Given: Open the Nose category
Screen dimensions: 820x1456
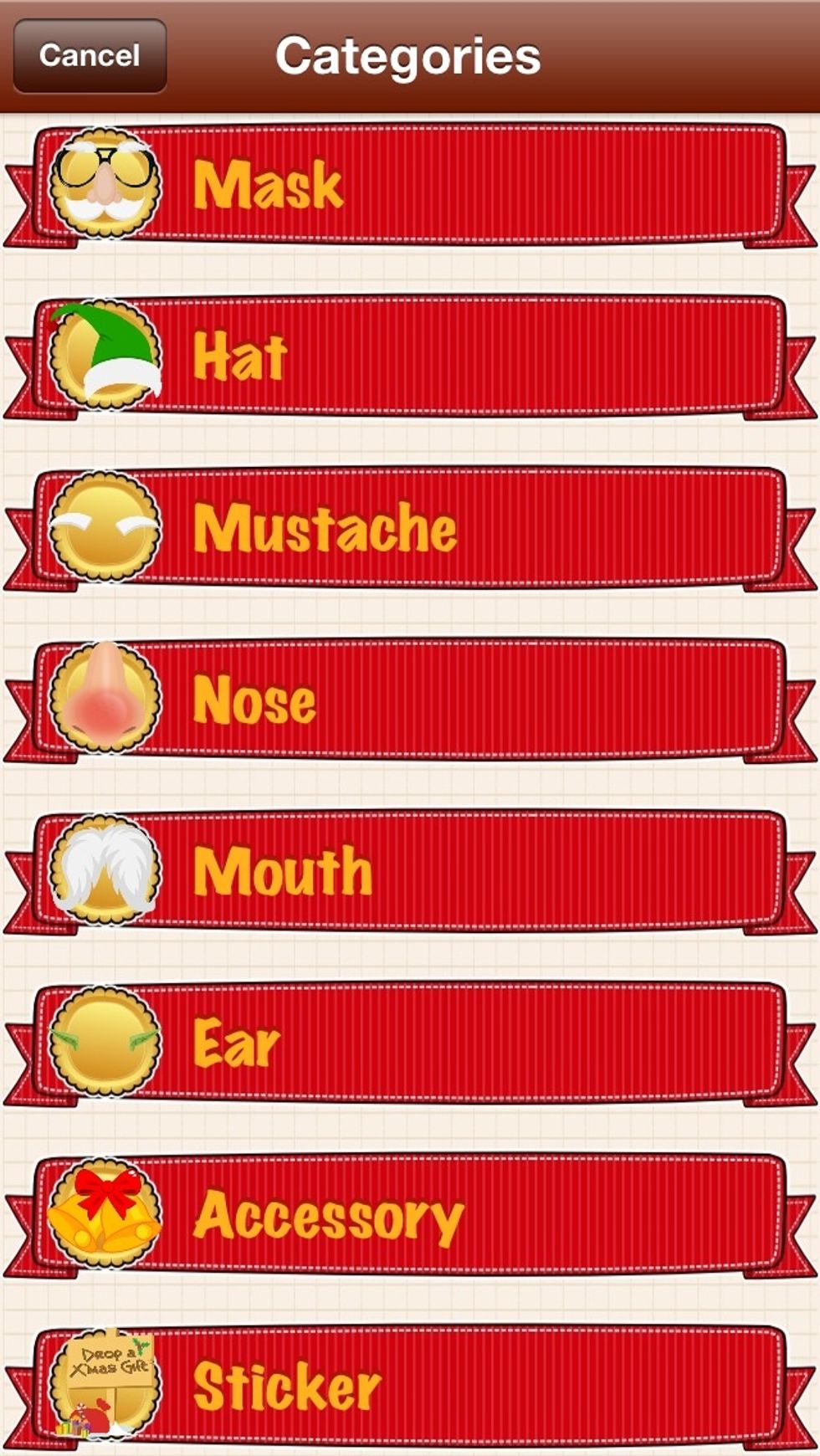Looking at the screenshot, I should pos(410,700).
